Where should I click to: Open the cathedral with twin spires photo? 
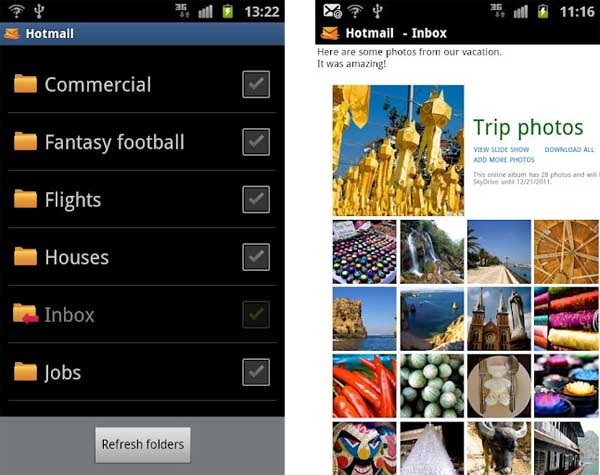tap(499, 318)
